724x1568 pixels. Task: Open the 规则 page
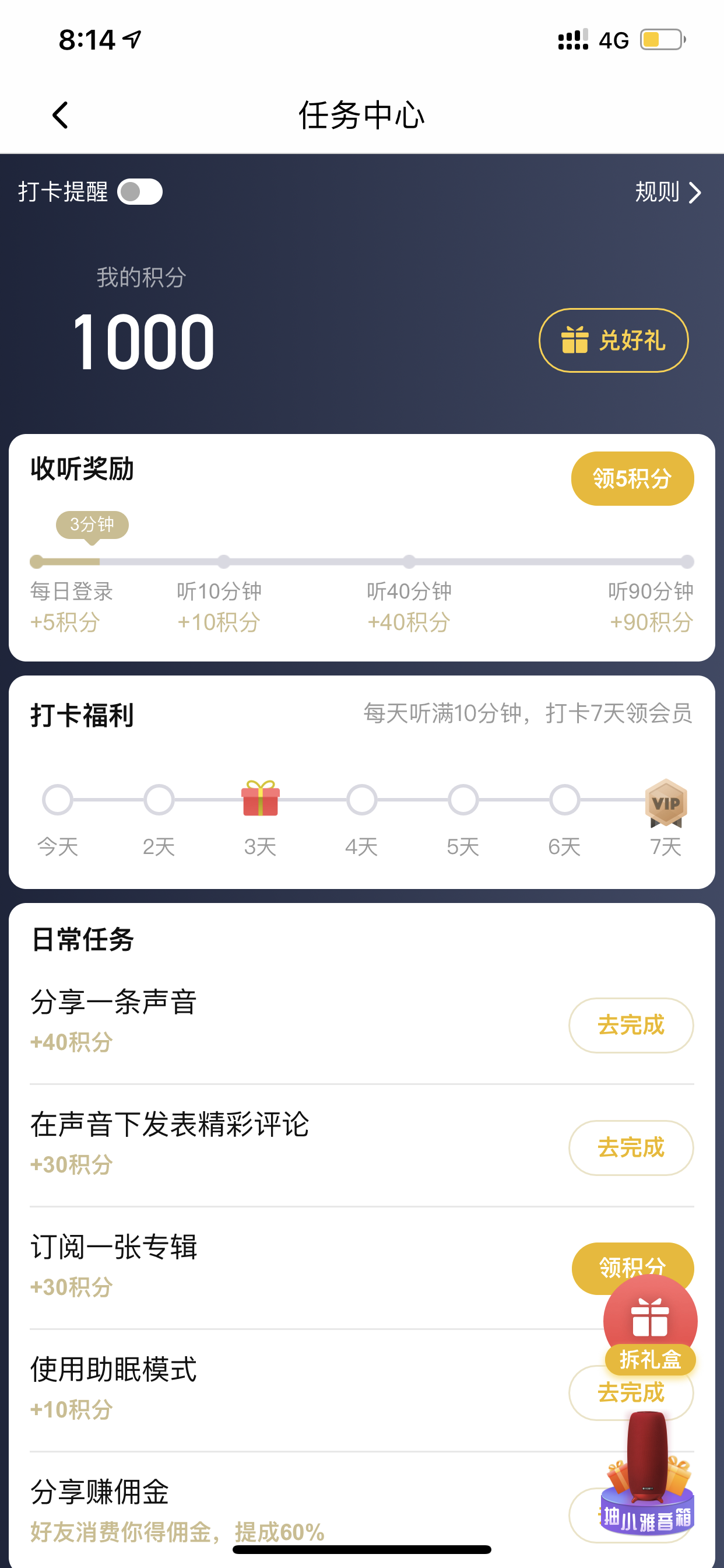pos(668,192)
